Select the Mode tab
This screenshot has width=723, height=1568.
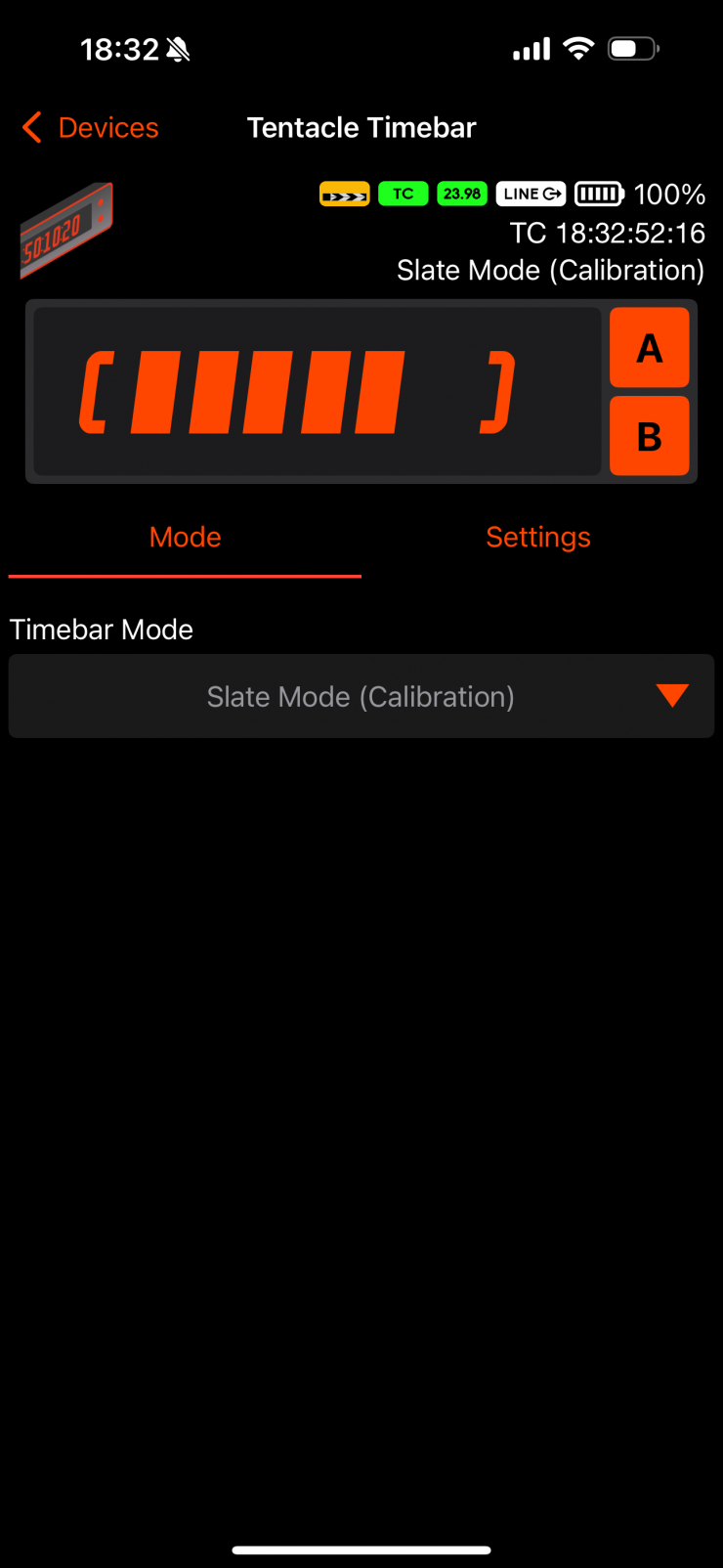click(185, 537)
